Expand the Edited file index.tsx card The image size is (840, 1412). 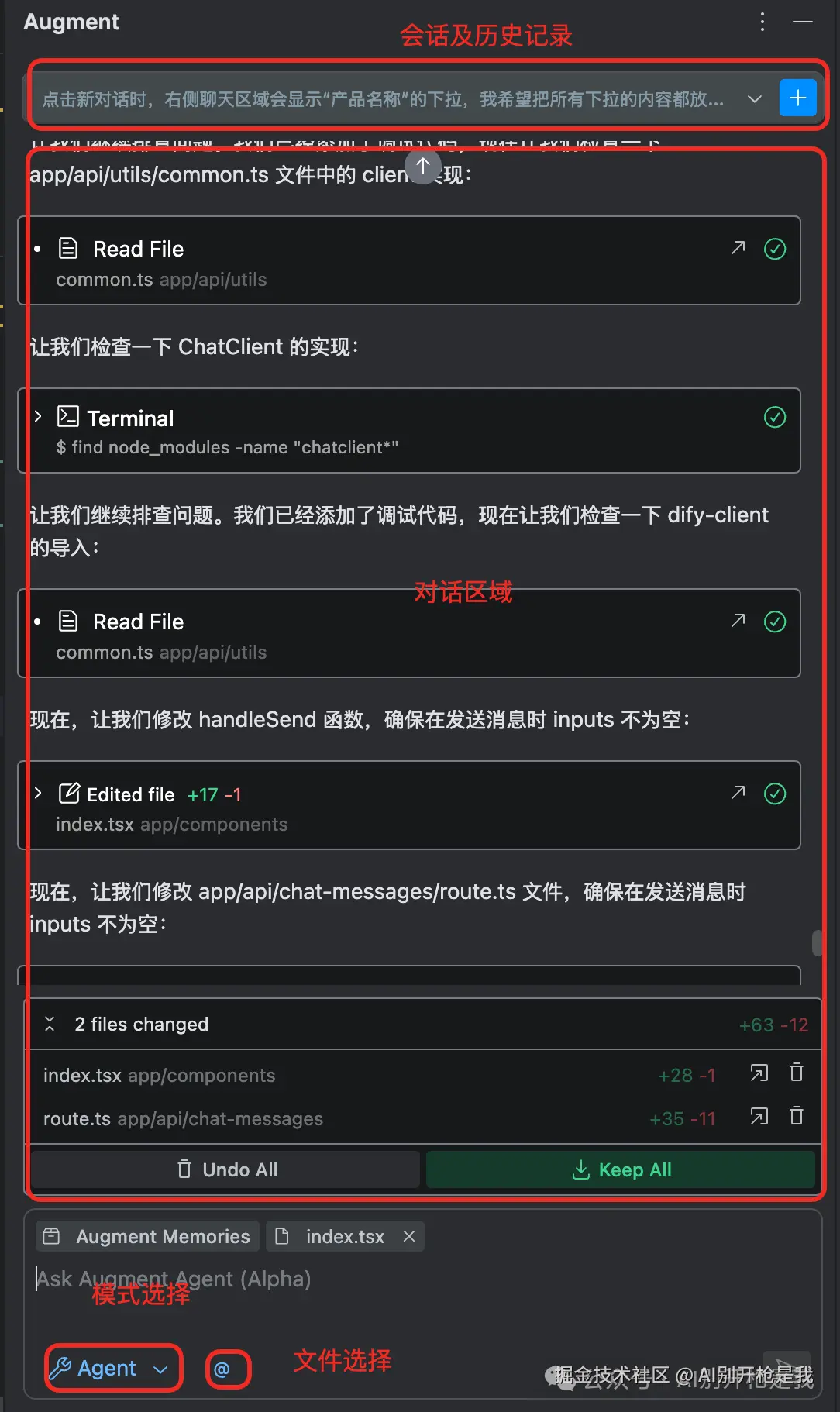38,793
